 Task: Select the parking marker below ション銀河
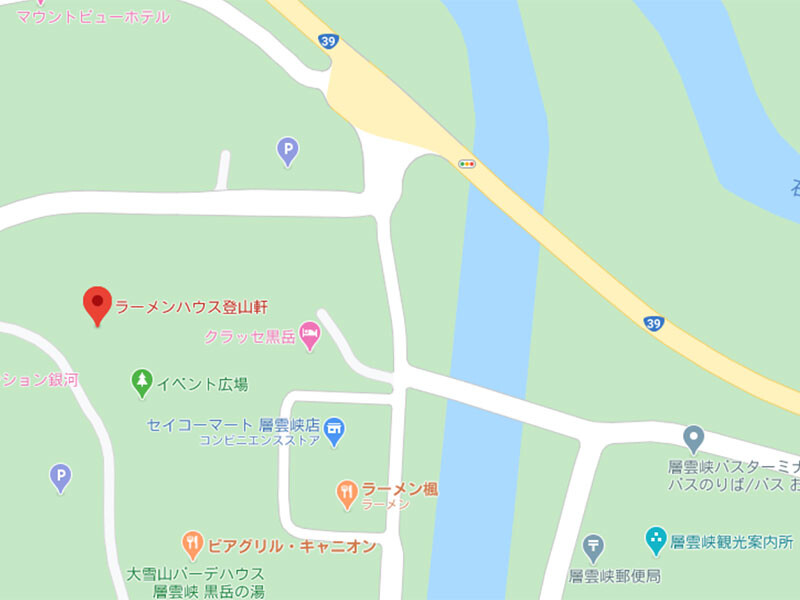pos(60,478)
